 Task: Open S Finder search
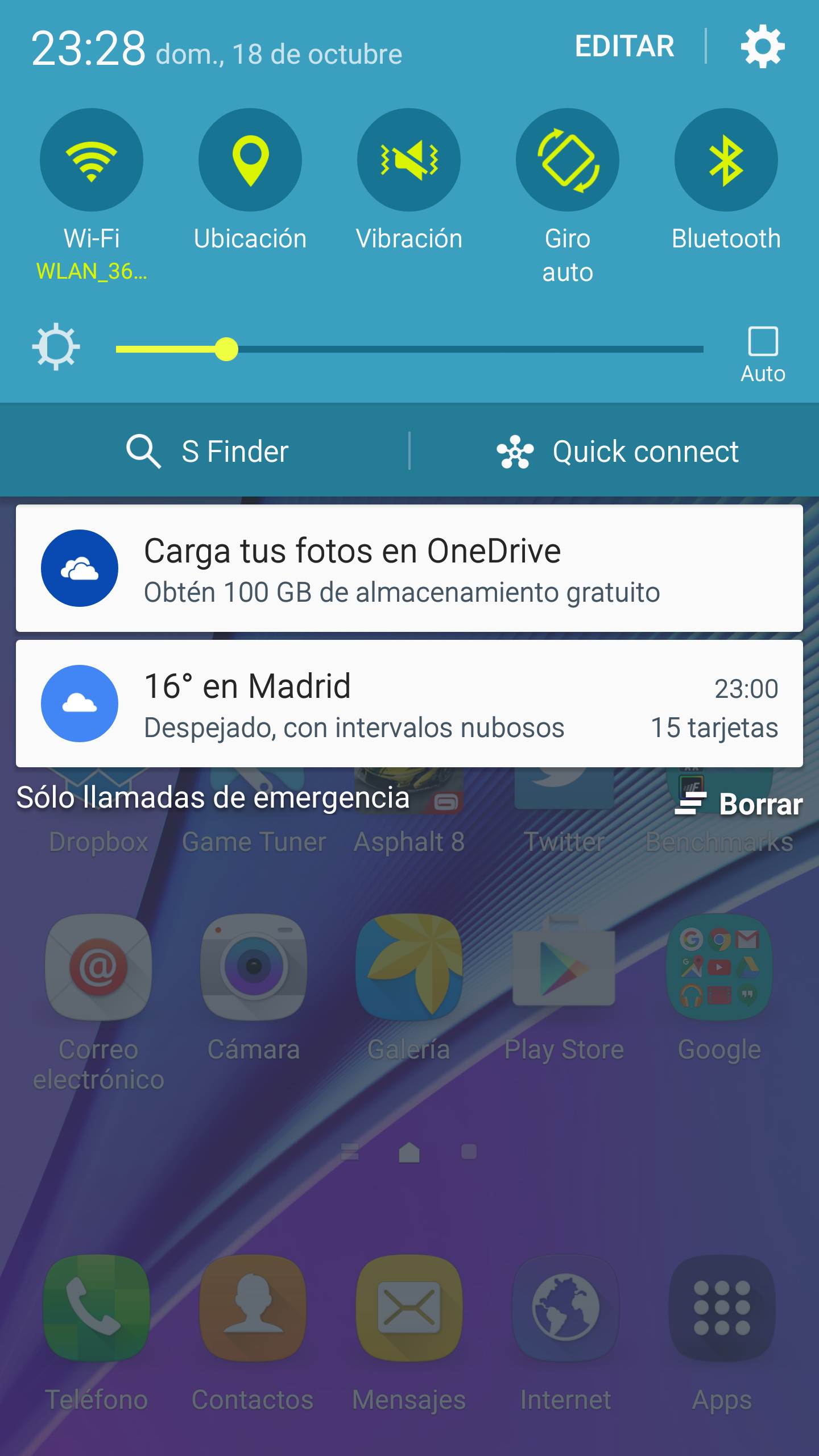tap(208, 452)
